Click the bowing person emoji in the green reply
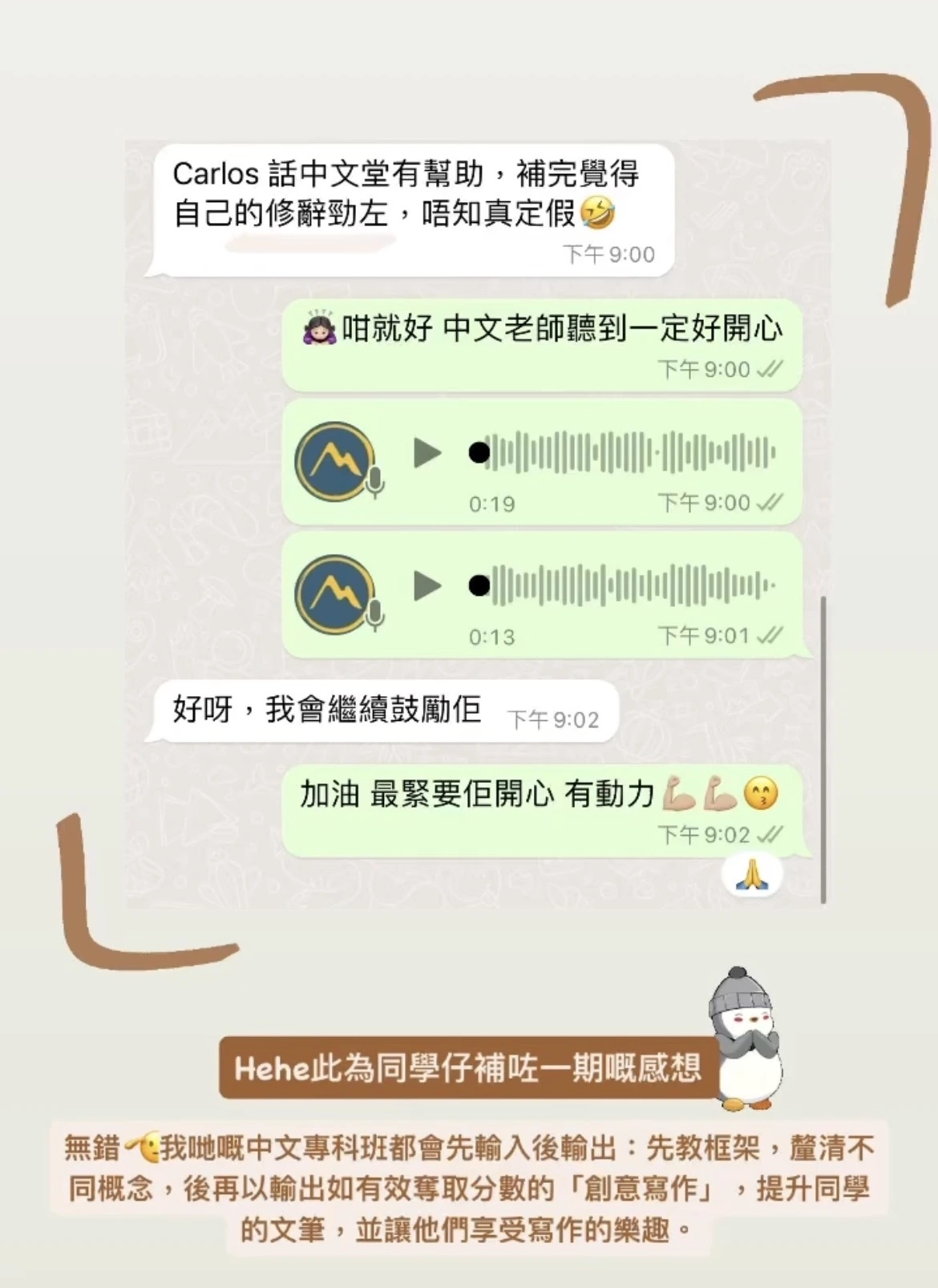The width and height of the screenshot is (938, 1288). pyautogui.click(x=320, y=329)
